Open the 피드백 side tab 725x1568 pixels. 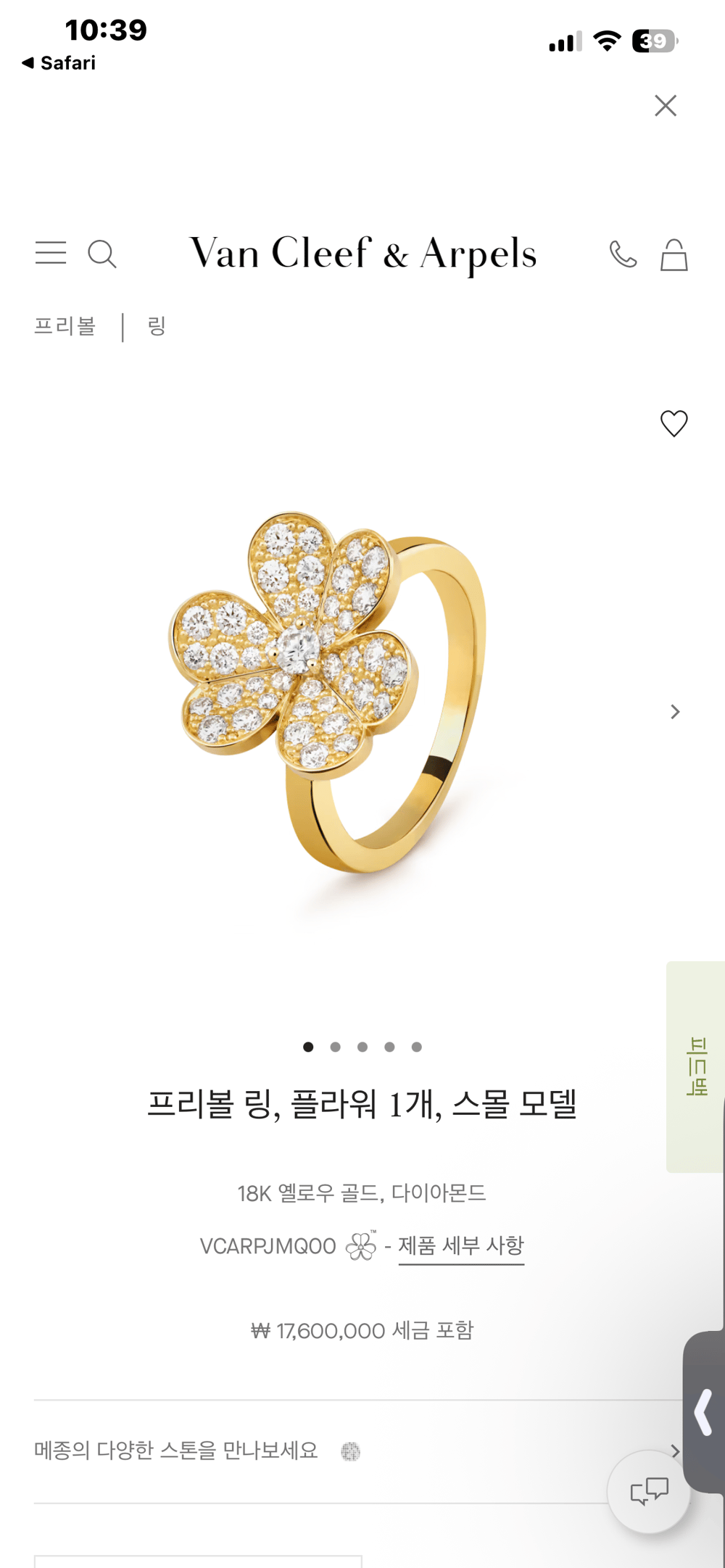696,1066
